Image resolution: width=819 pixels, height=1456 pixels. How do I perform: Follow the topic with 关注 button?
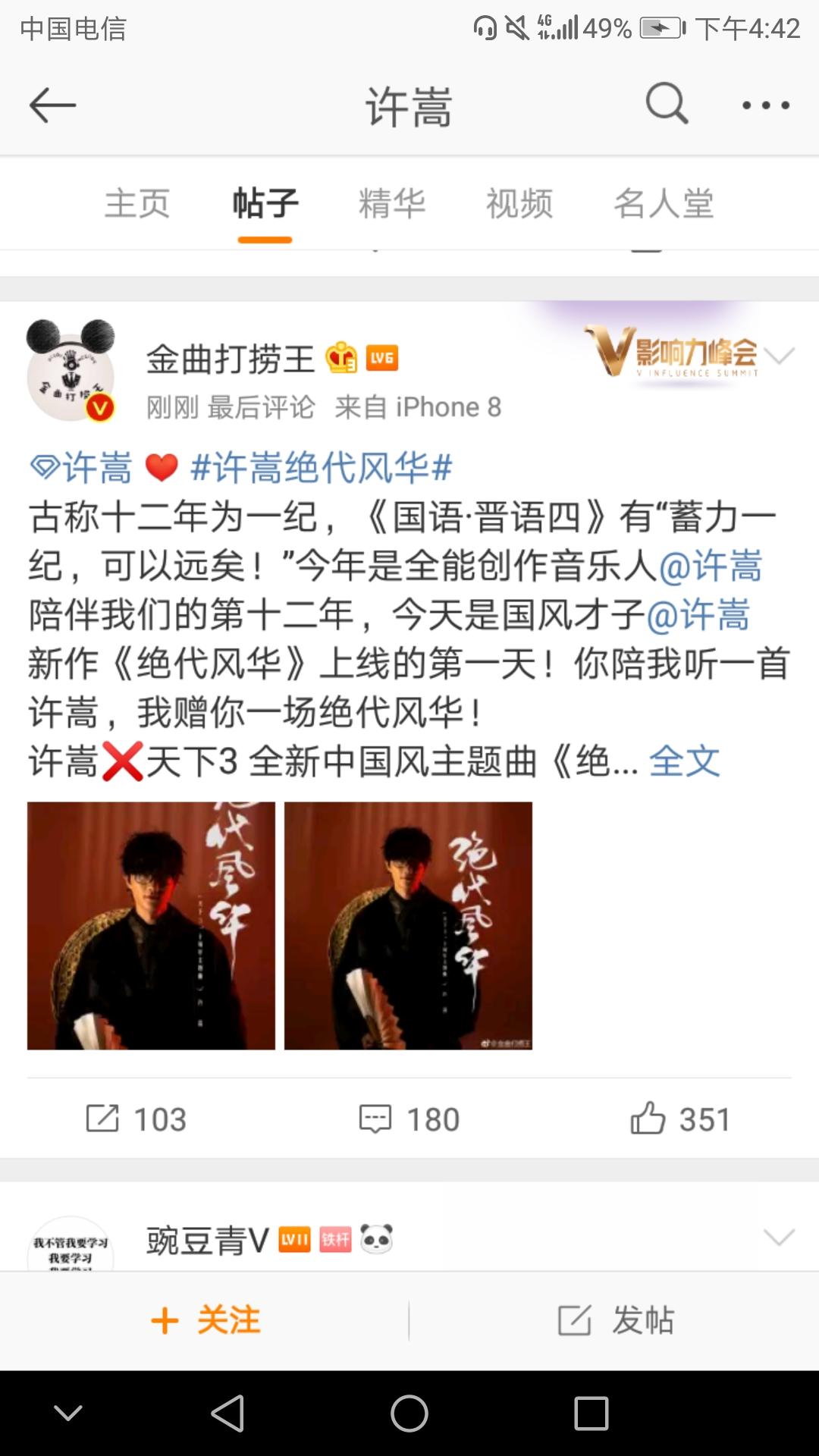coord(206,1320)
